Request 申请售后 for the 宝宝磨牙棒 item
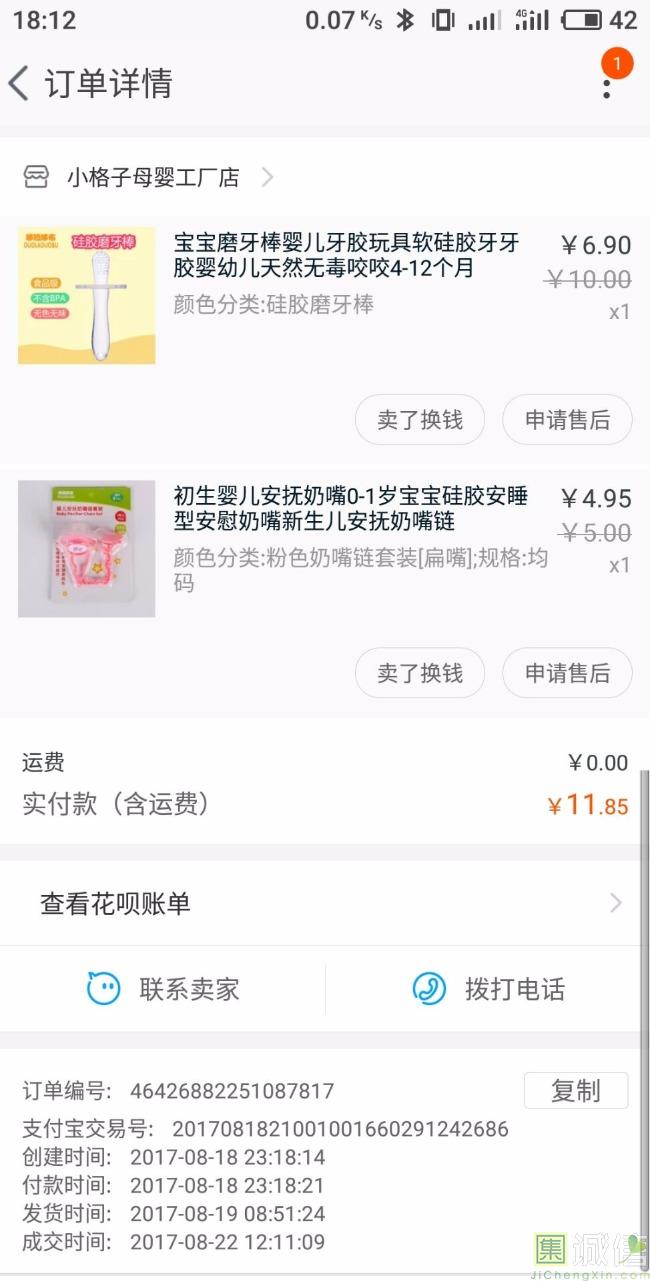The image size is (650, 1281). [x=567, y=420]
